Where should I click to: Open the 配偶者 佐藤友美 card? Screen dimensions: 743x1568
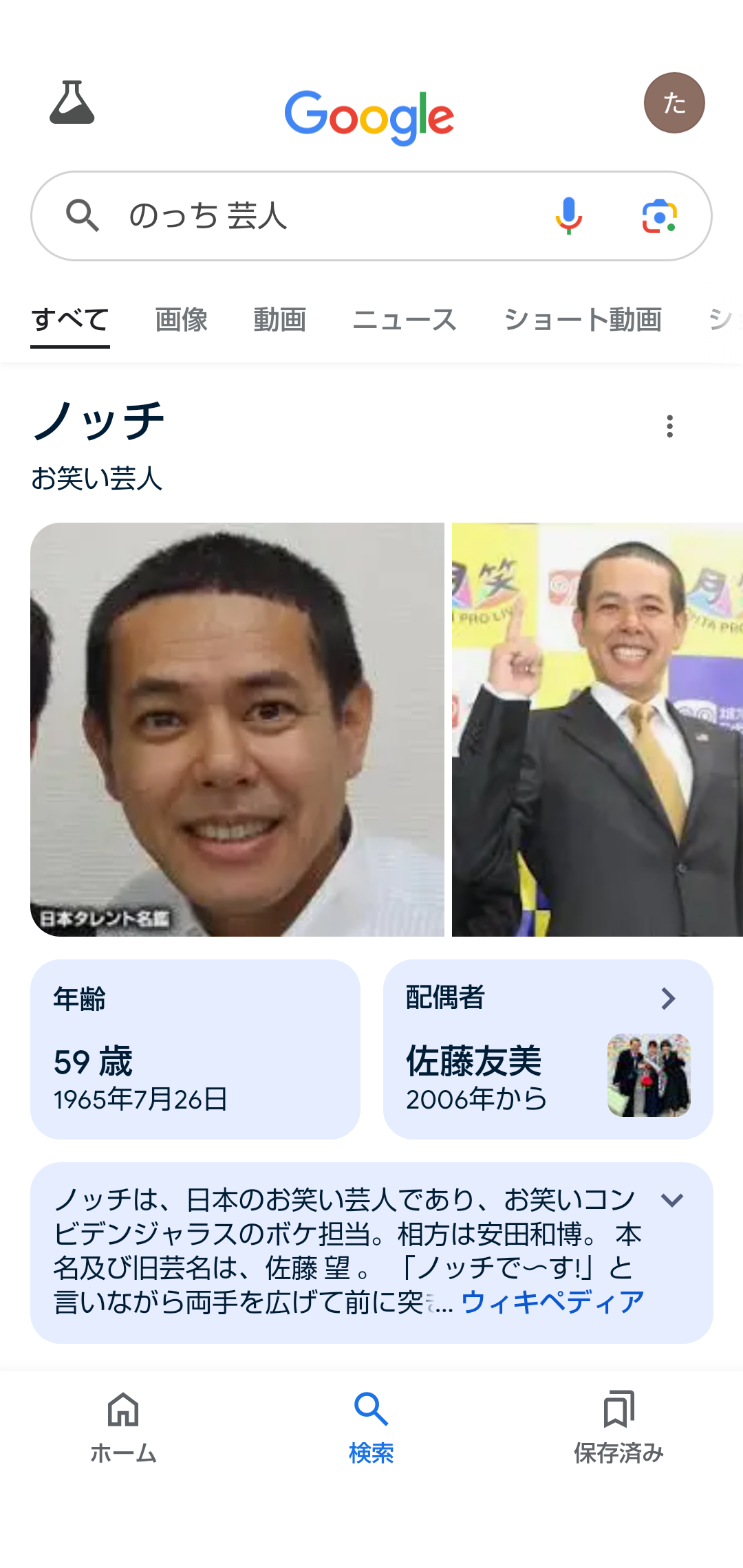click(548, 1049)
